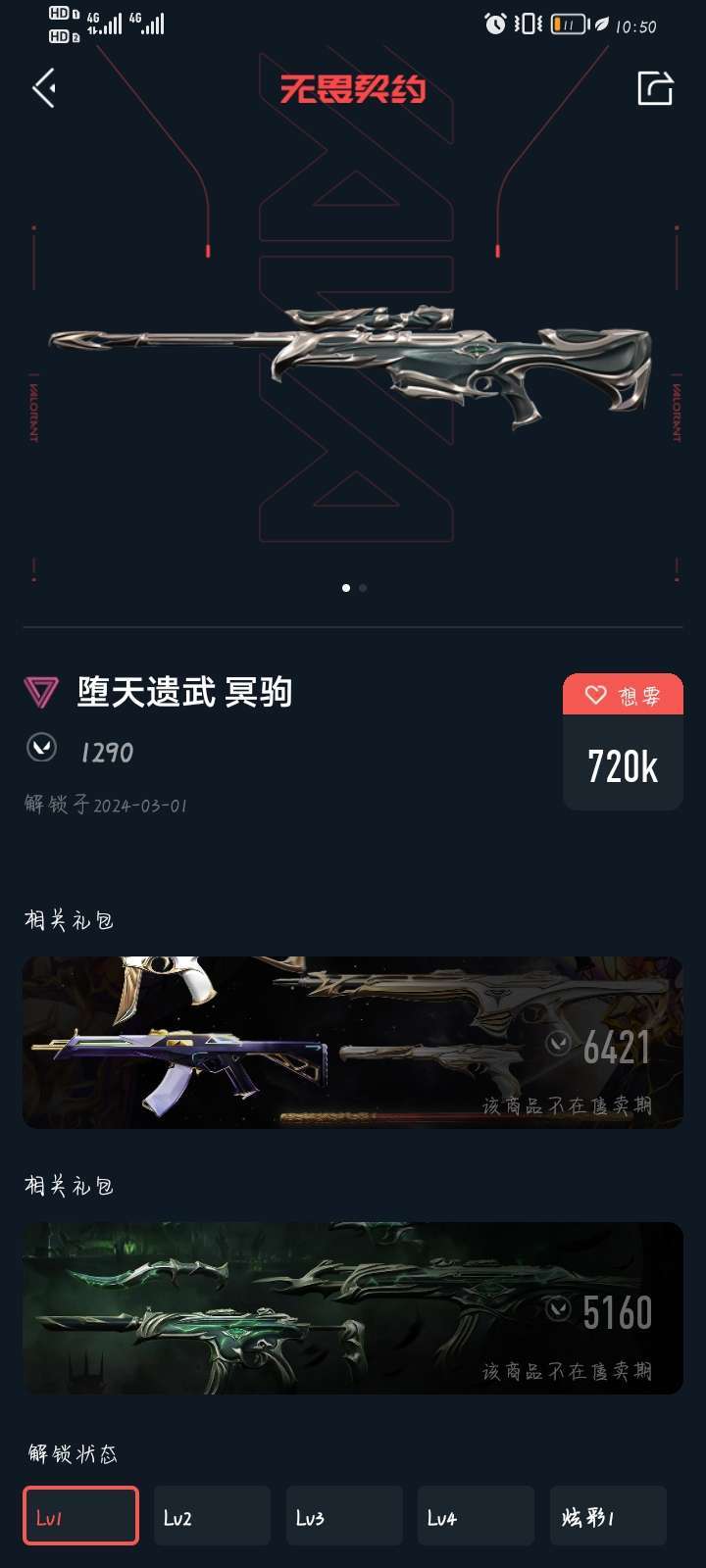Switch to Lv3 unlock level

pos(344,1516)
